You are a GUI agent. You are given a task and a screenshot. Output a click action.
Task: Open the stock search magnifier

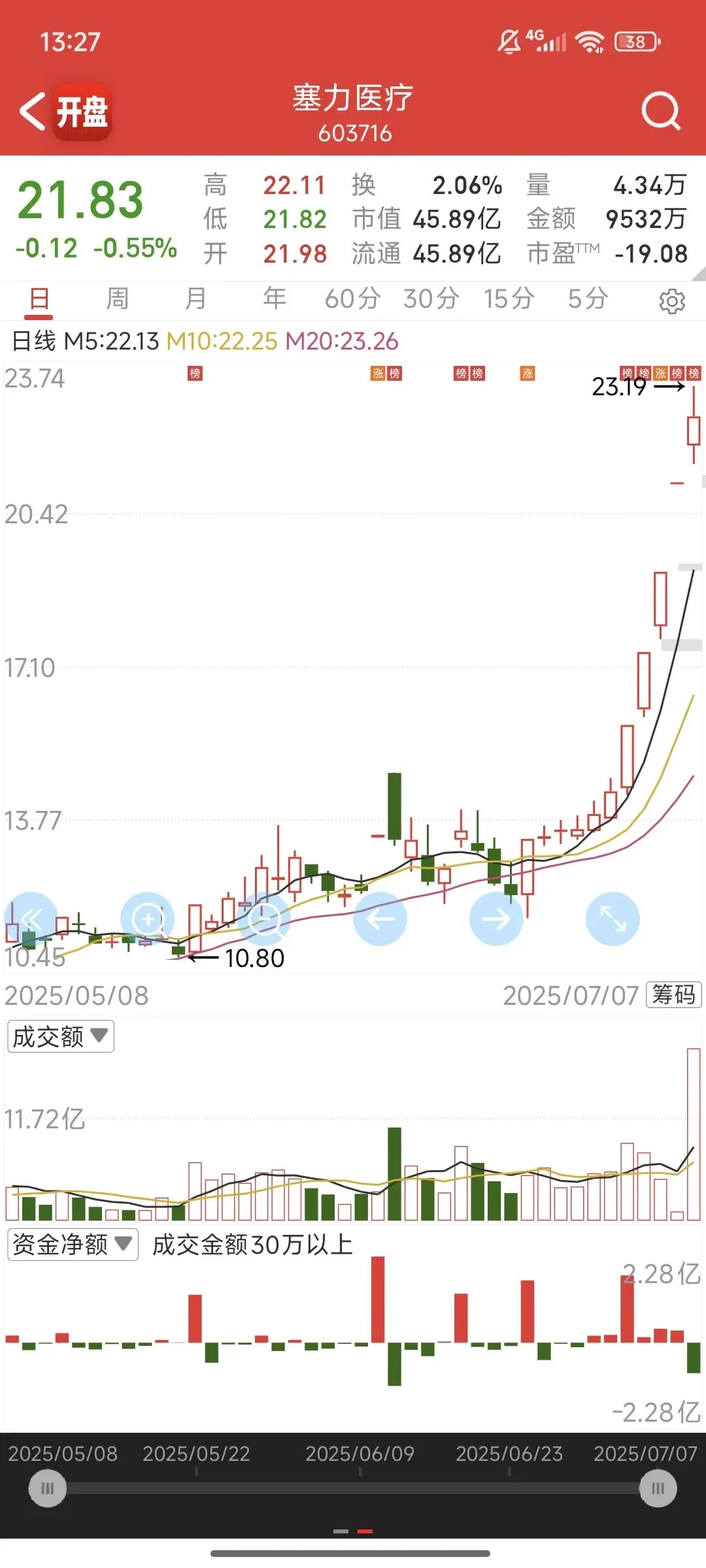click(x=660, y=112)
